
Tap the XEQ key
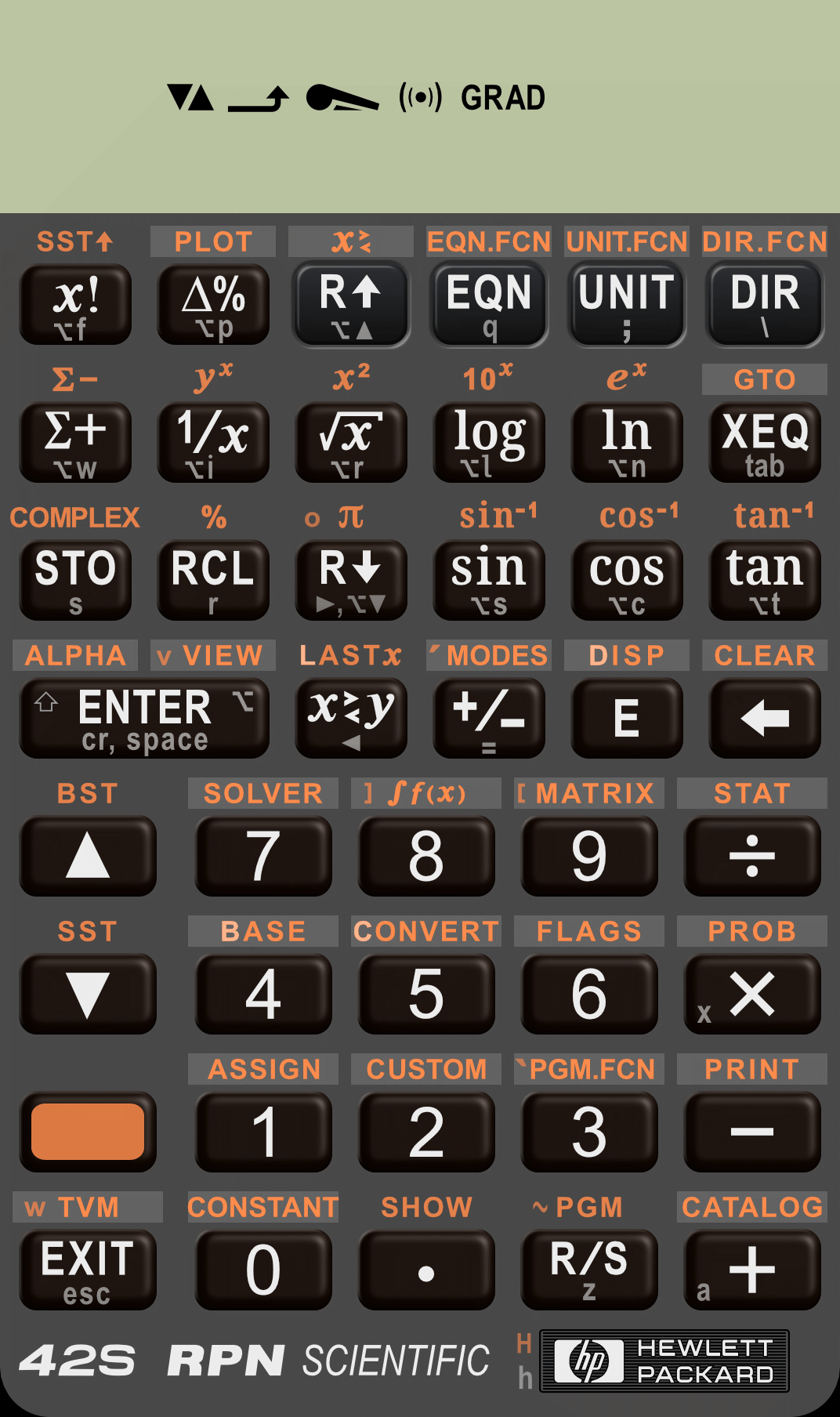point(765,442)
